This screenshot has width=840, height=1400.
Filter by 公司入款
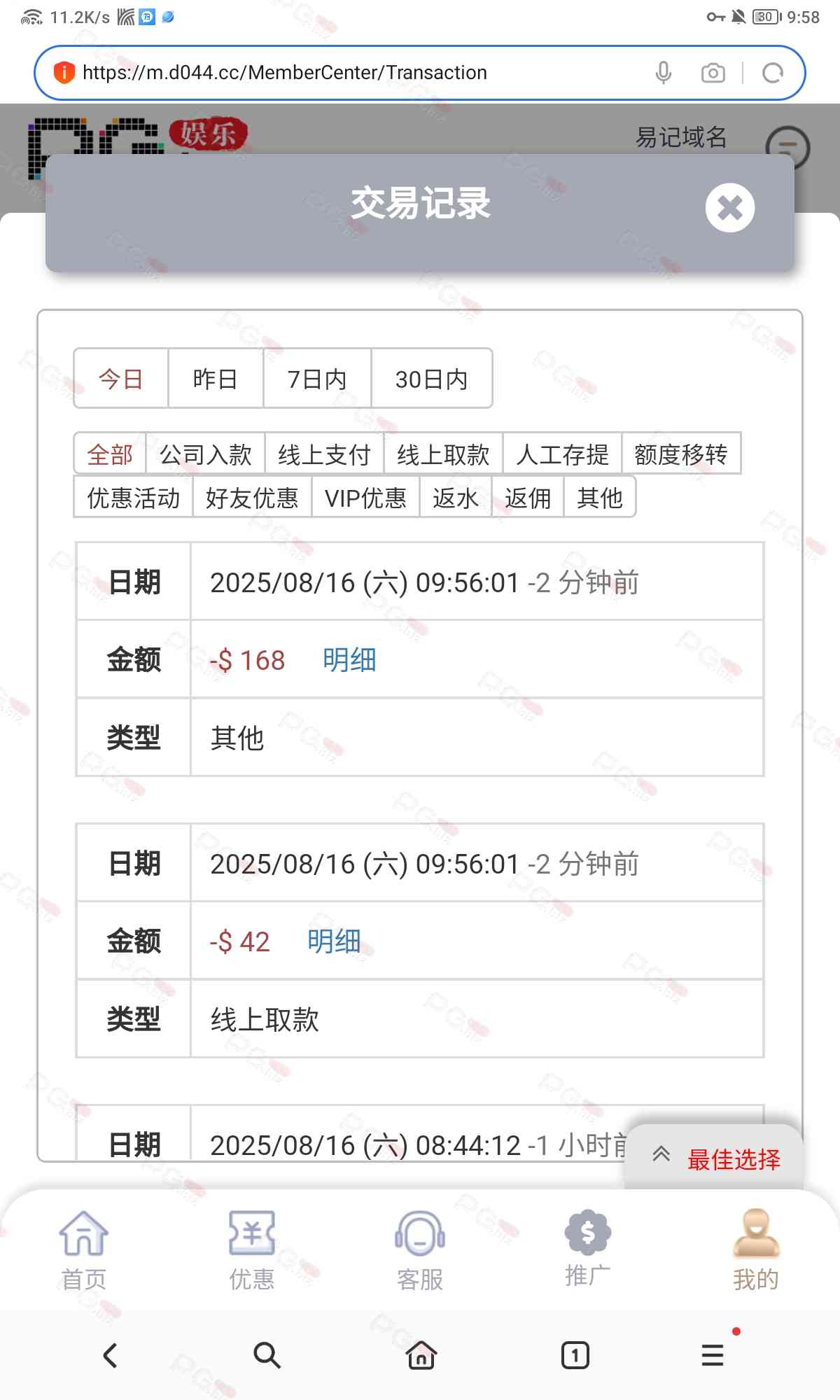tap(205, 454)
